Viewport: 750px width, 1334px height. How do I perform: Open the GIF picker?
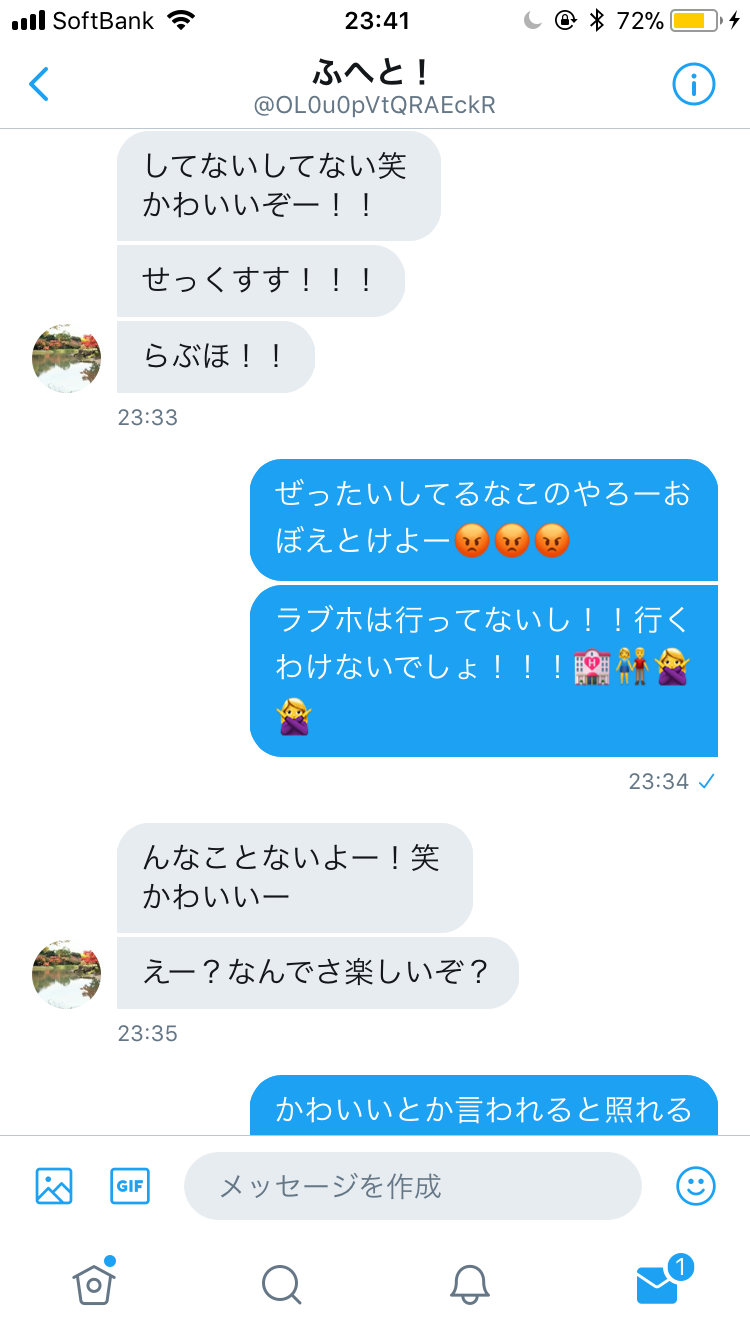pyautogui.click(x=130, y=1186)
